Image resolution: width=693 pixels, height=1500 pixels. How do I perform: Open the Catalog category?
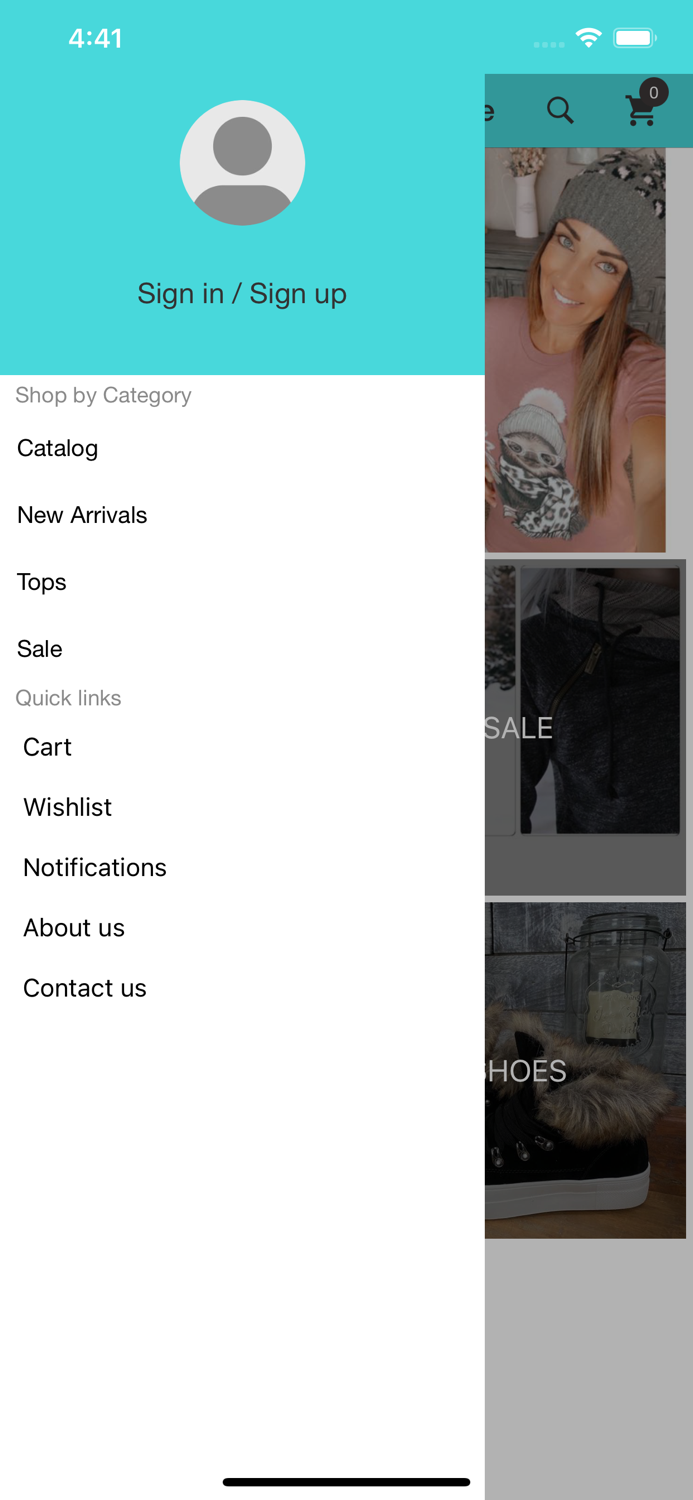[x=58, y=448]
